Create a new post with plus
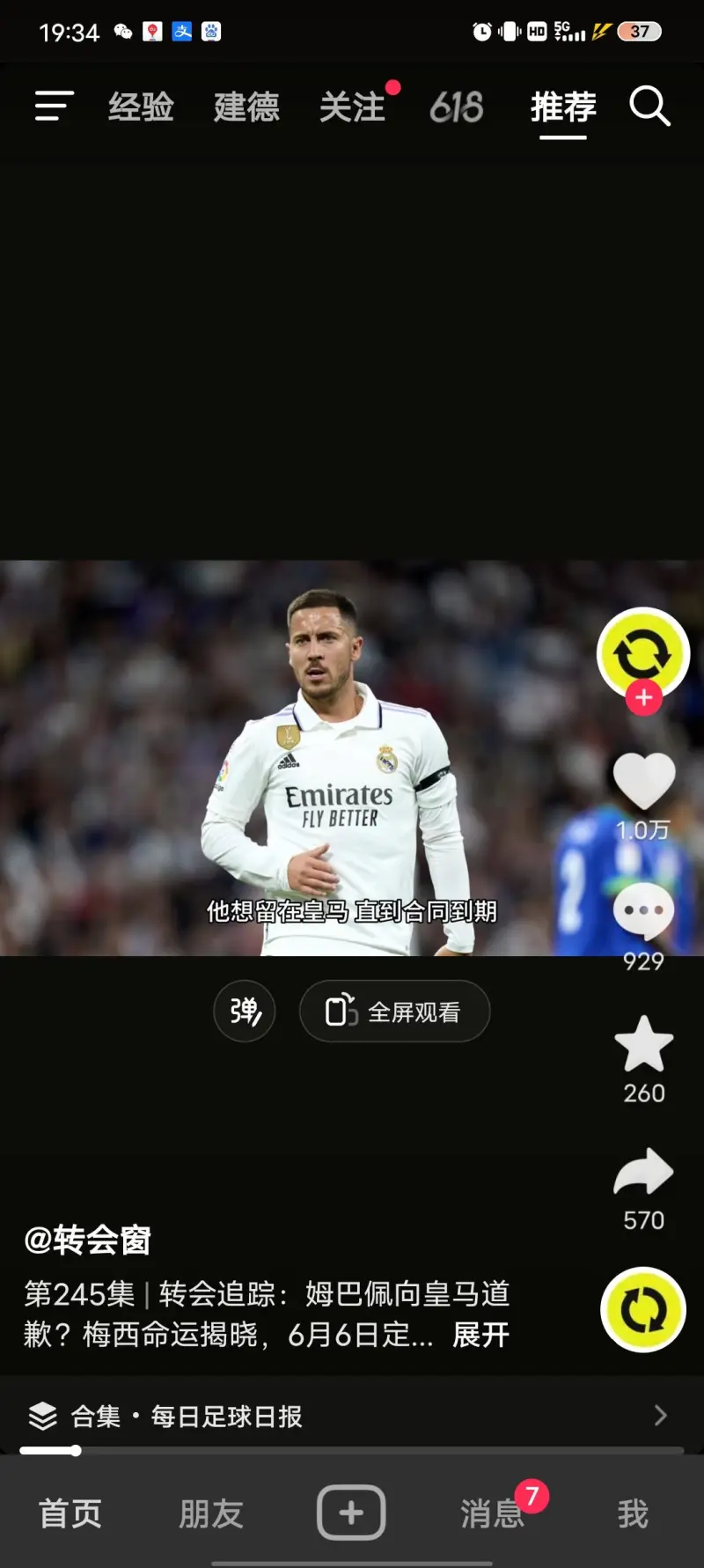 tap(351, 1513)
